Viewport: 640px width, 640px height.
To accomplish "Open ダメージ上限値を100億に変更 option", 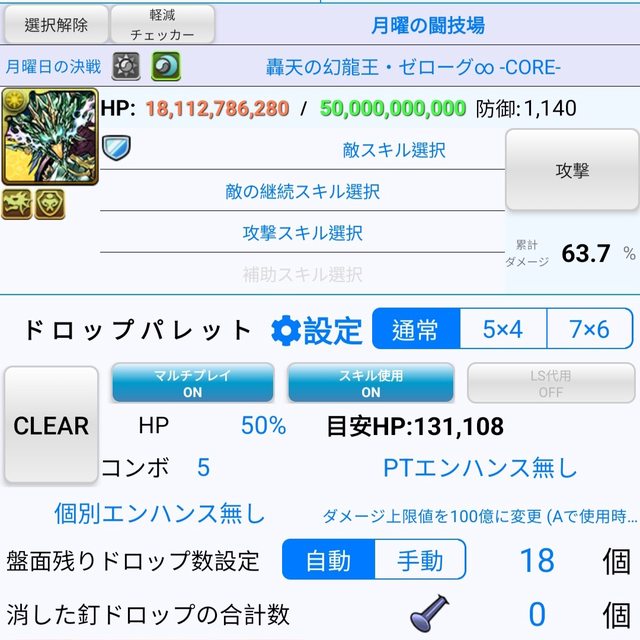I will [479, 516].
